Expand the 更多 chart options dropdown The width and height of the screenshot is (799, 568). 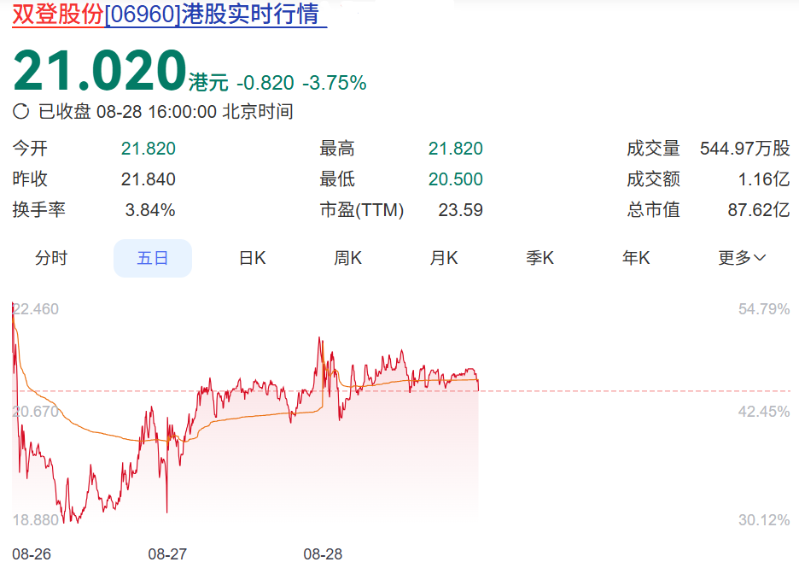coord(742,258)
